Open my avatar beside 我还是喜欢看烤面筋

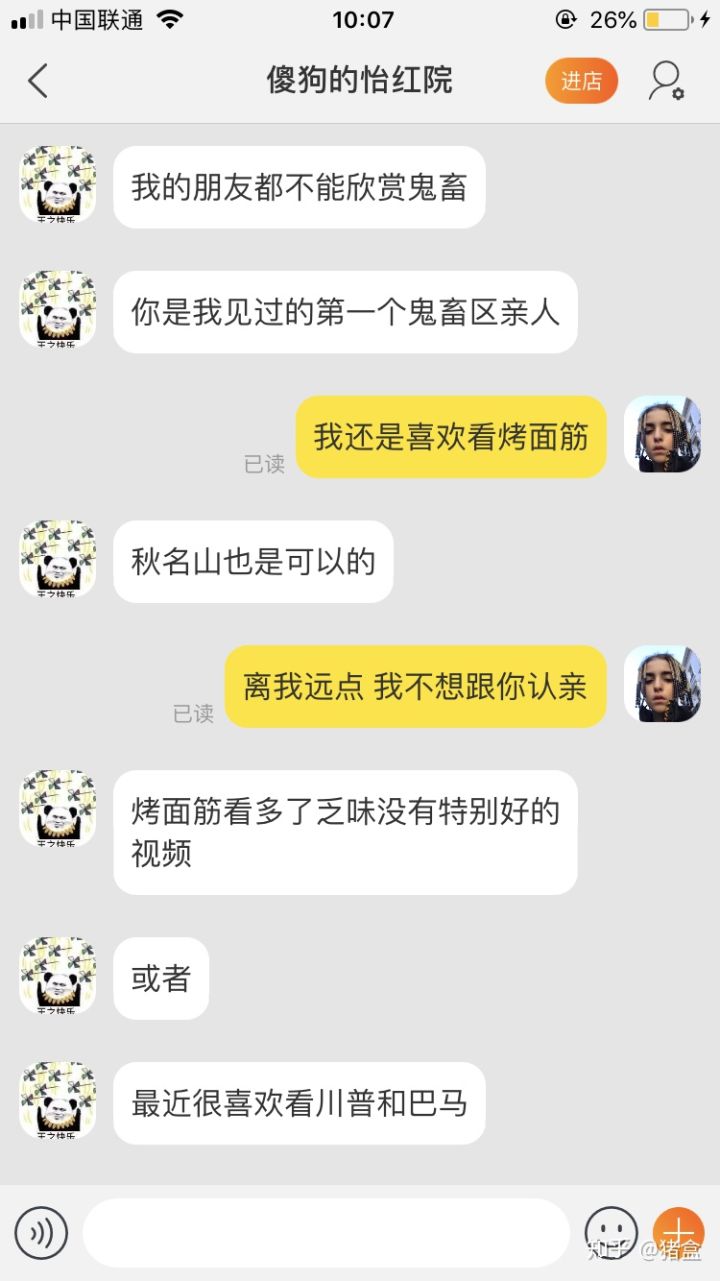click(x=662, y=434)
